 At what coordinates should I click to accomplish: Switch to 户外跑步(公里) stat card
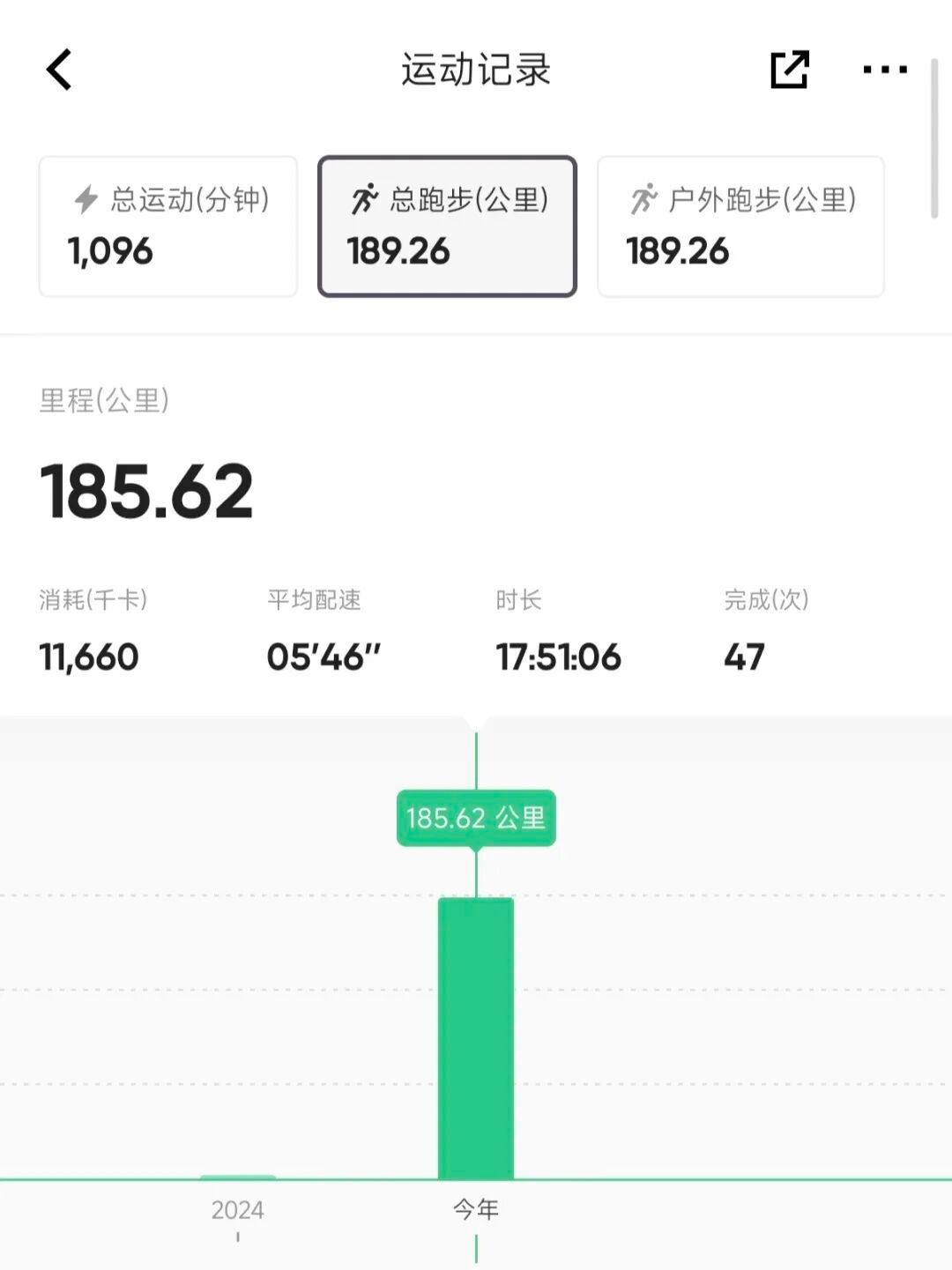pyautogui.click(x=740, y=227)
